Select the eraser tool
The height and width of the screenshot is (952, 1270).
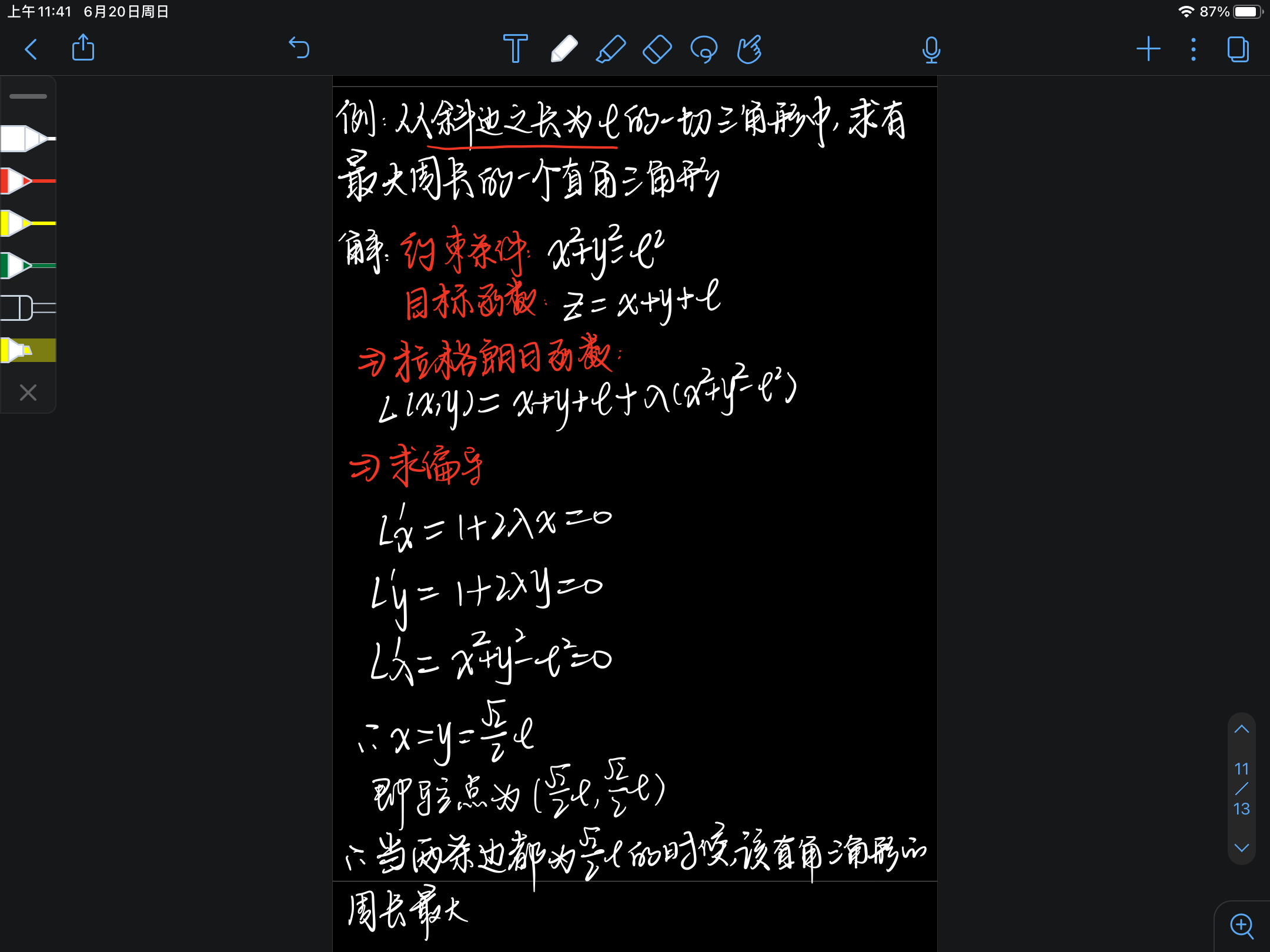point(657,49)
